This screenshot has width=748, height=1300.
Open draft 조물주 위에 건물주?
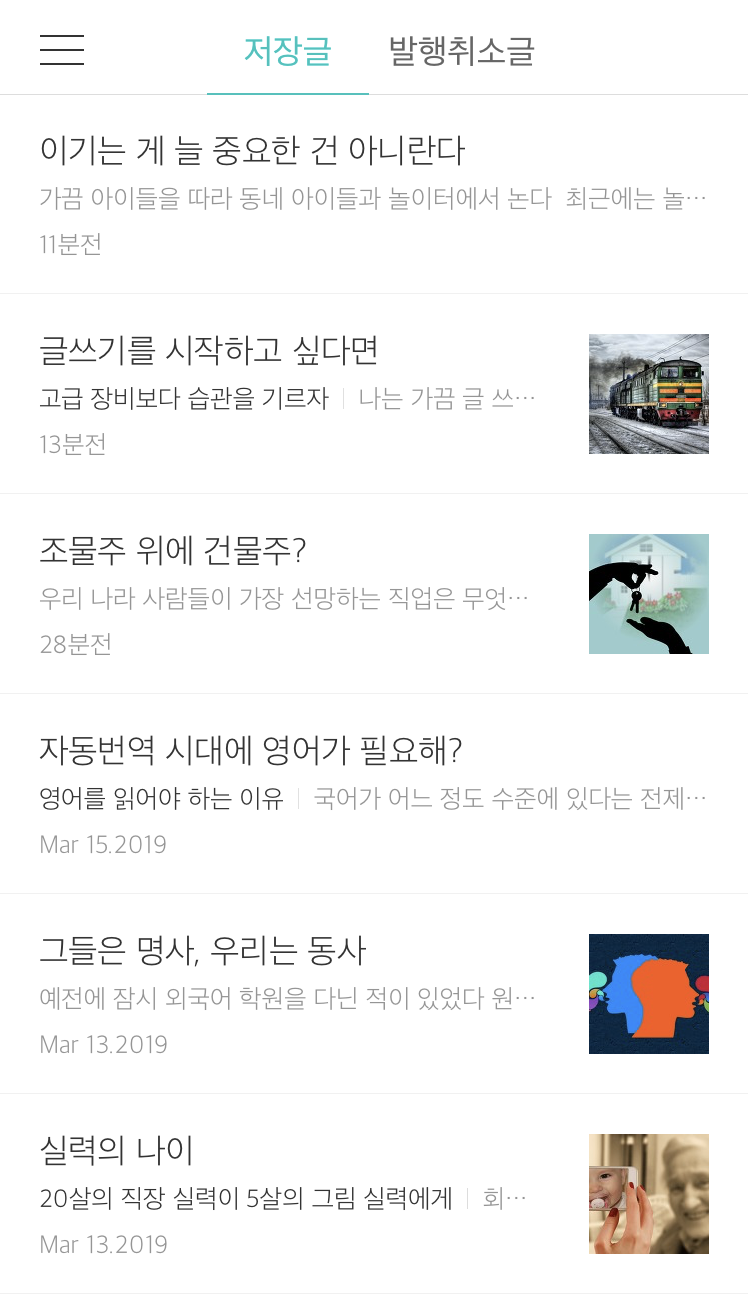tap(374, 594)
